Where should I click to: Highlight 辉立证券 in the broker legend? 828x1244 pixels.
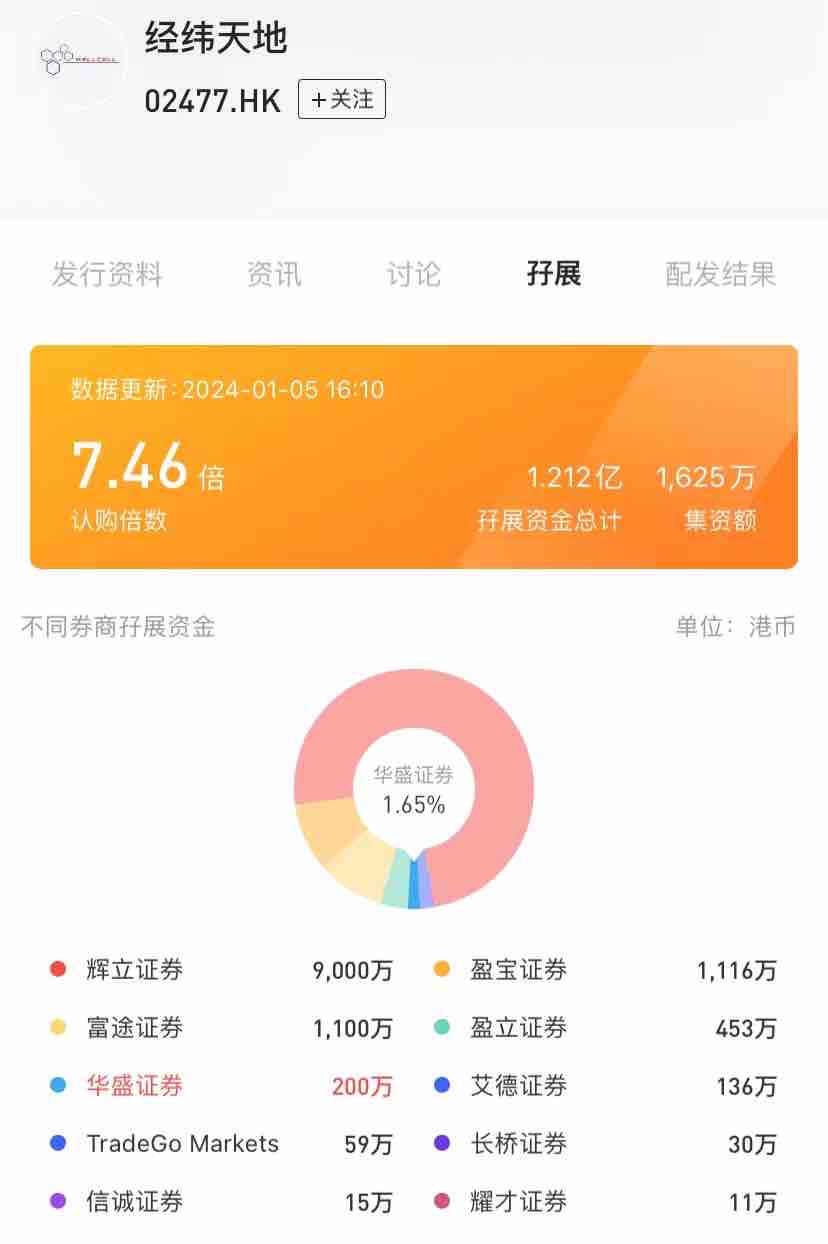(134, 970)
